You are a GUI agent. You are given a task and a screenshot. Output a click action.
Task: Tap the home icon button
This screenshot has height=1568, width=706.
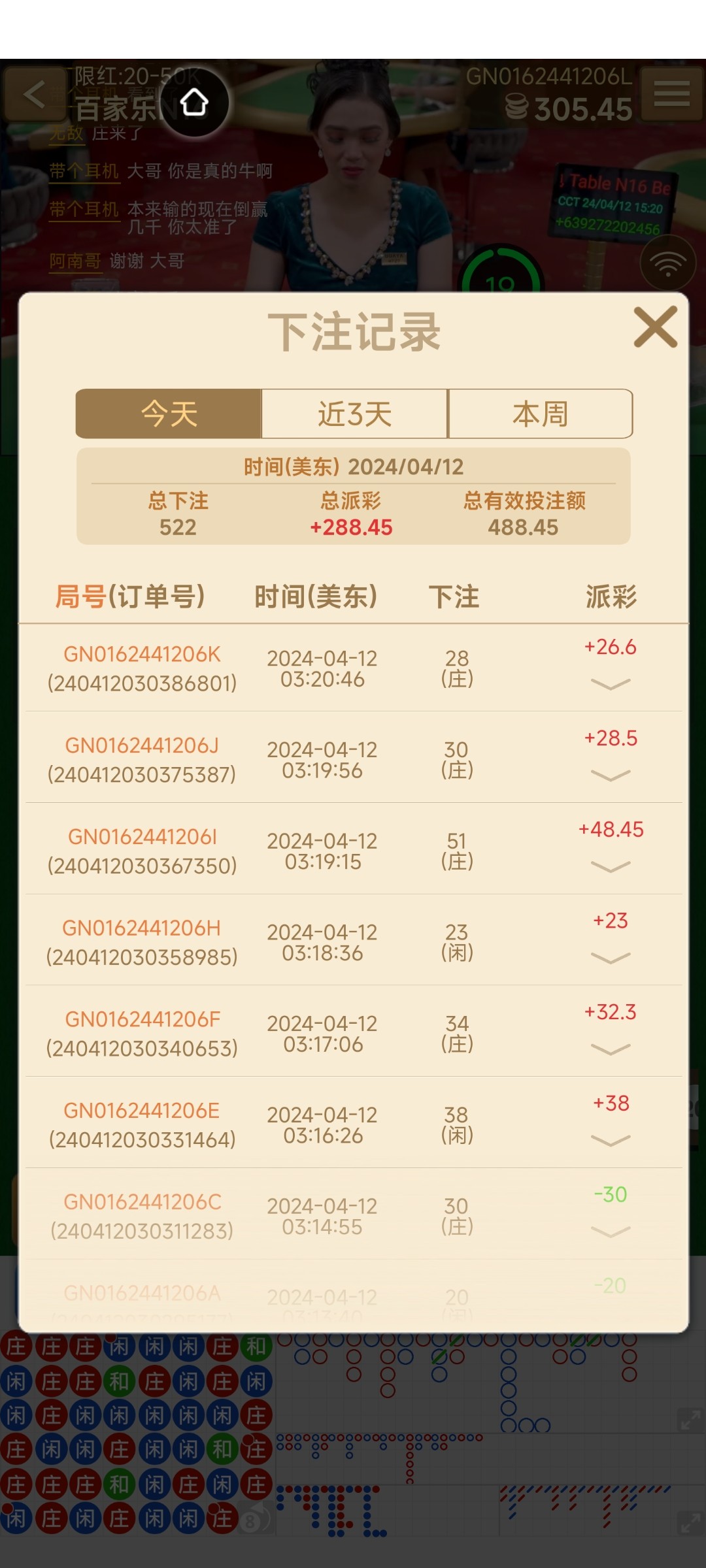click(194, 103)
